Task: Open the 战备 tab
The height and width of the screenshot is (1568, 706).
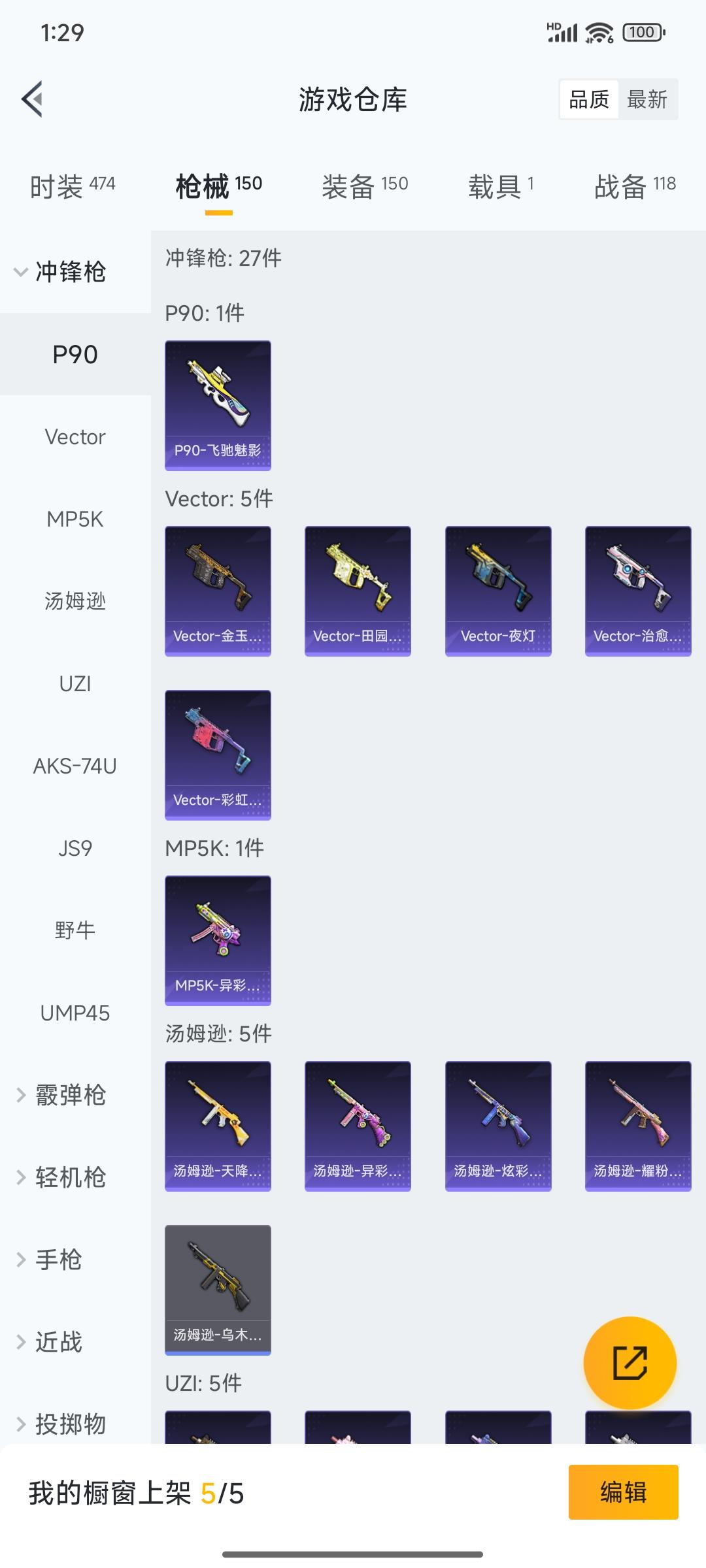Action: coord(634,186)
